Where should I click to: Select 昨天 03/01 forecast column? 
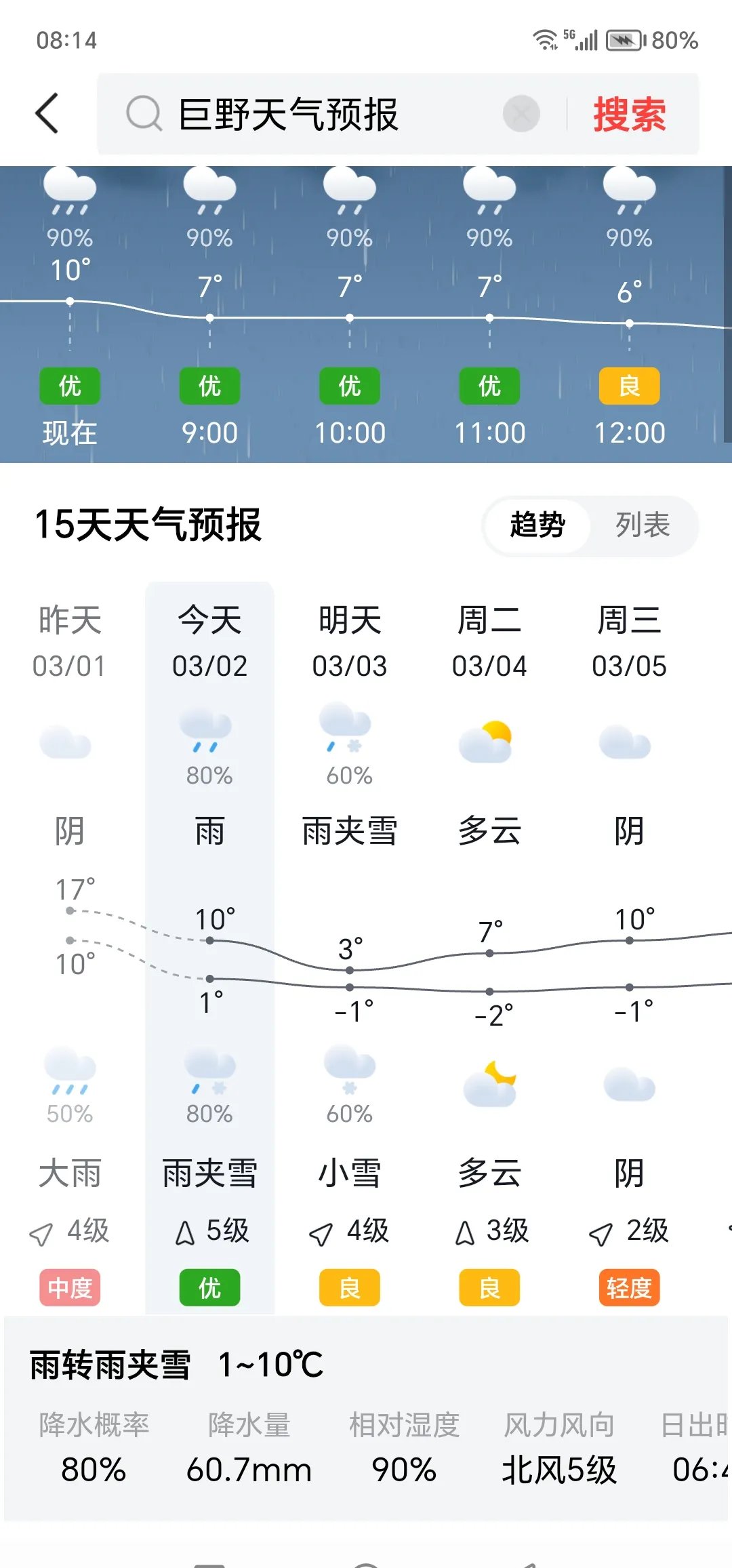tap(69, 641)
